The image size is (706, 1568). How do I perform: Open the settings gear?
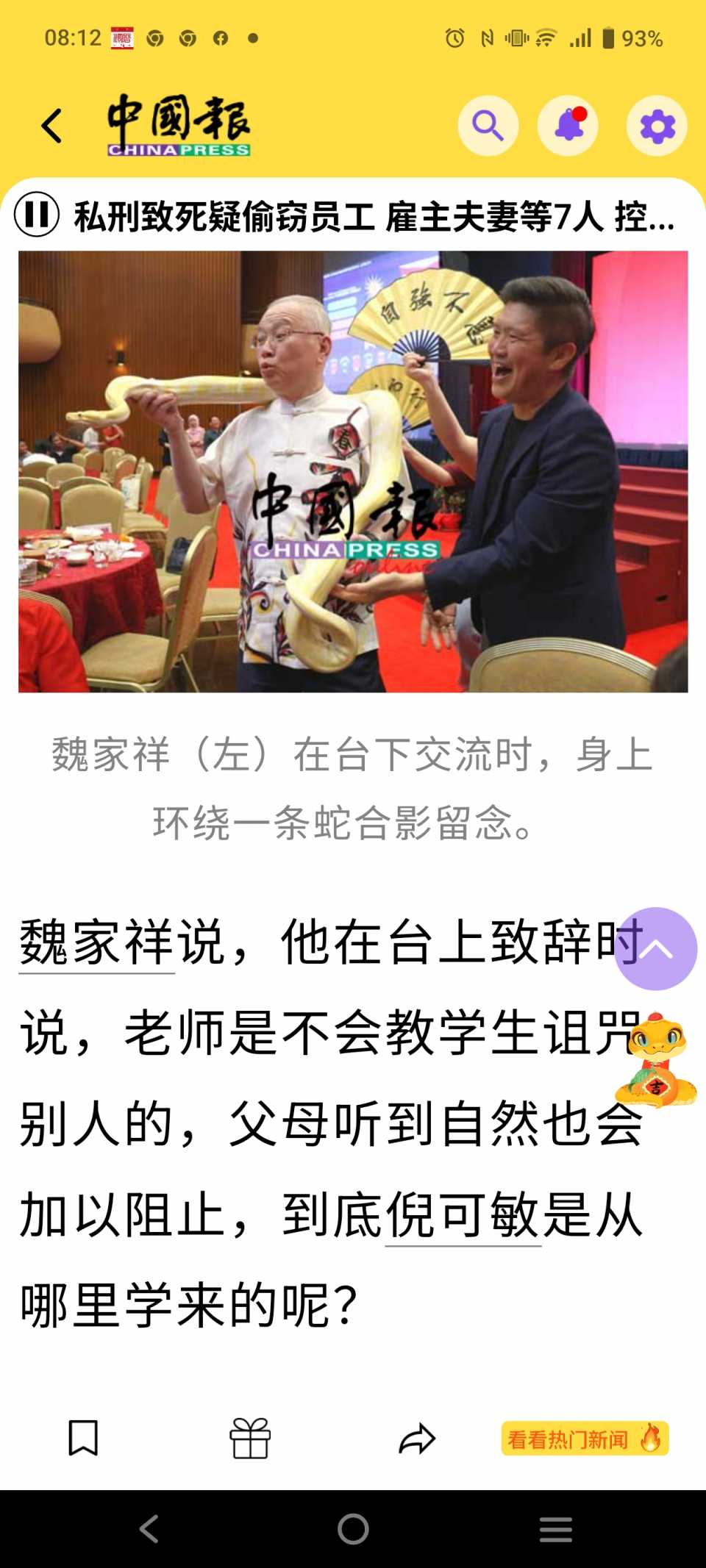(657, 126)
